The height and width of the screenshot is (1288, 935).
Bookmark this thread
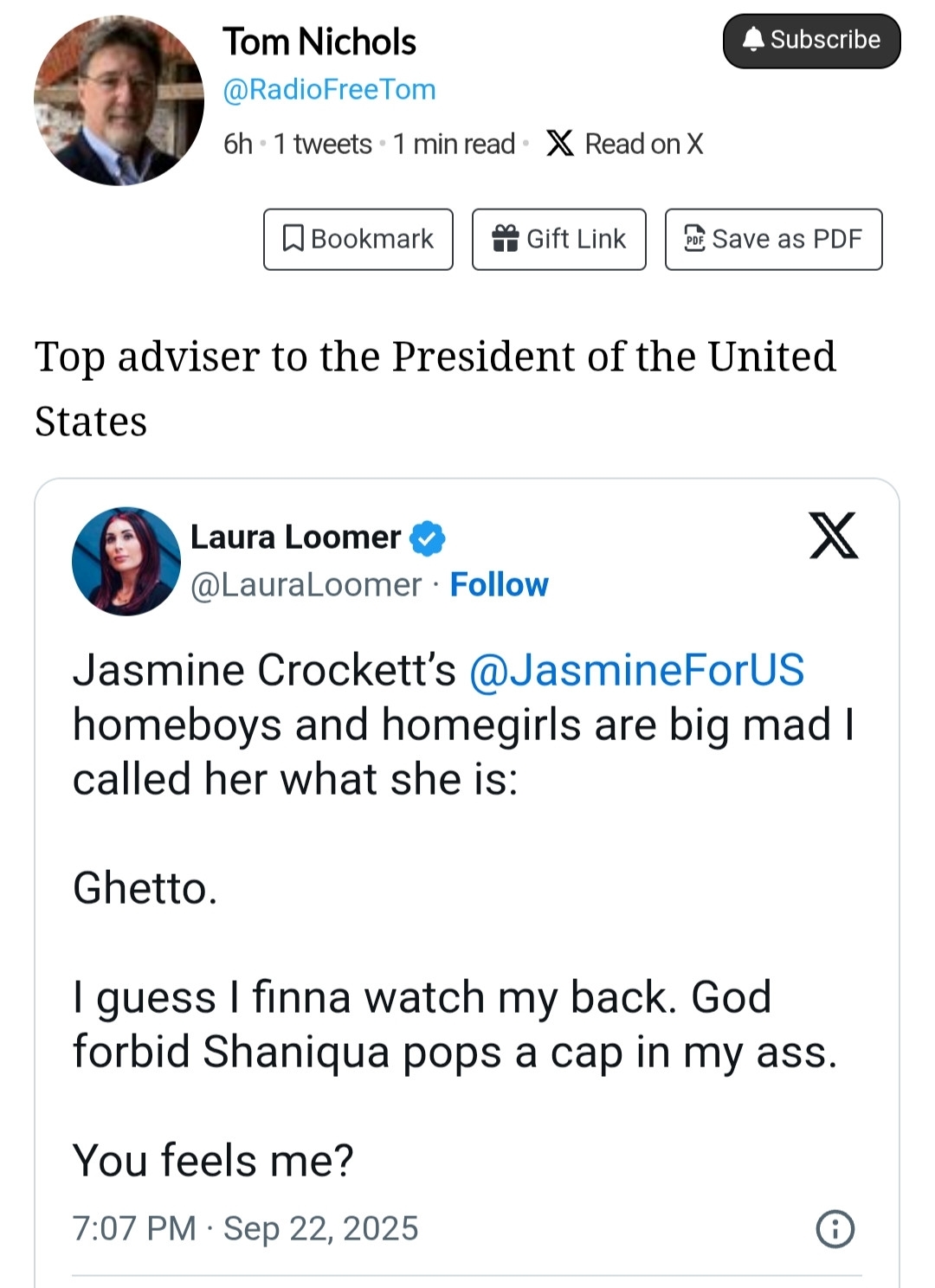point(358,239)
